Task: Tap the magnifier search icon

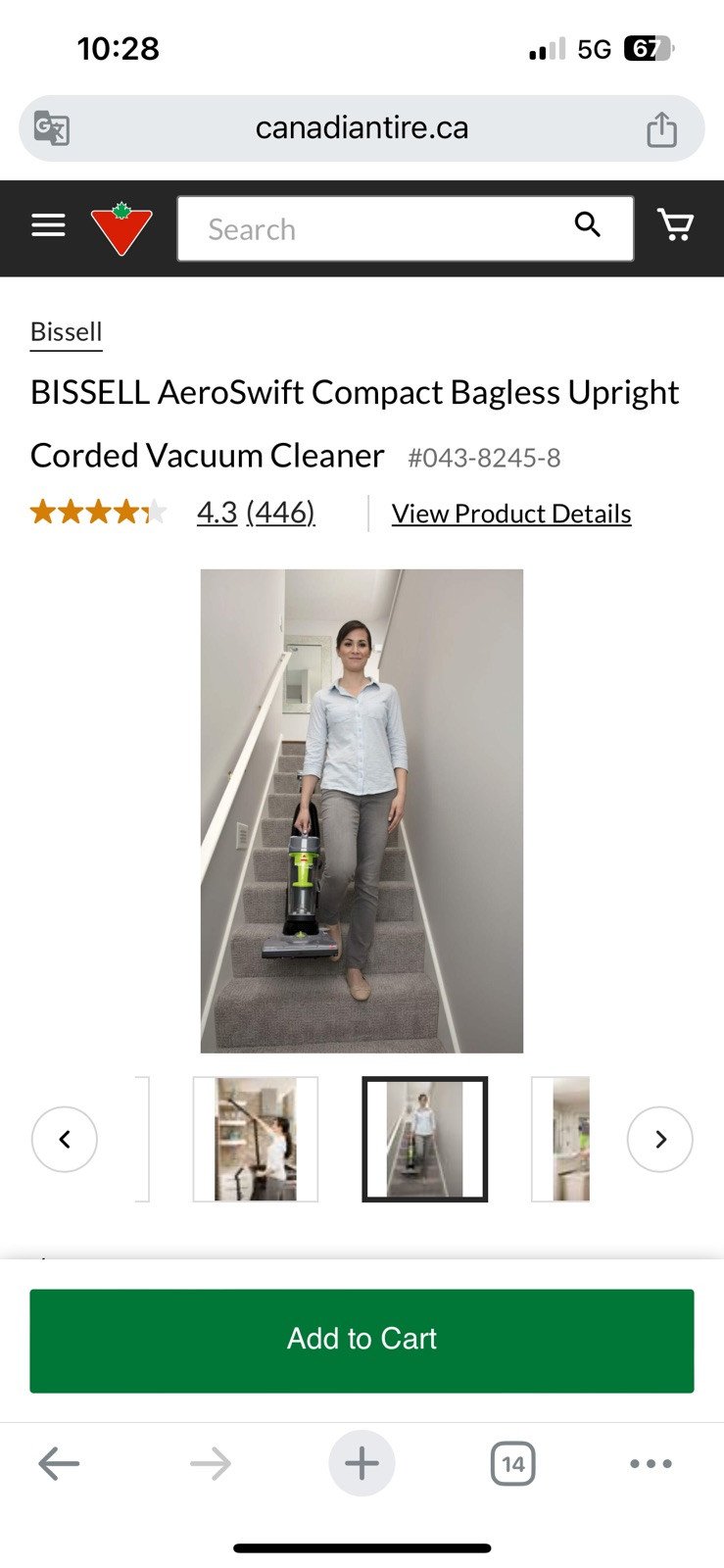Action: click(587, 224)
